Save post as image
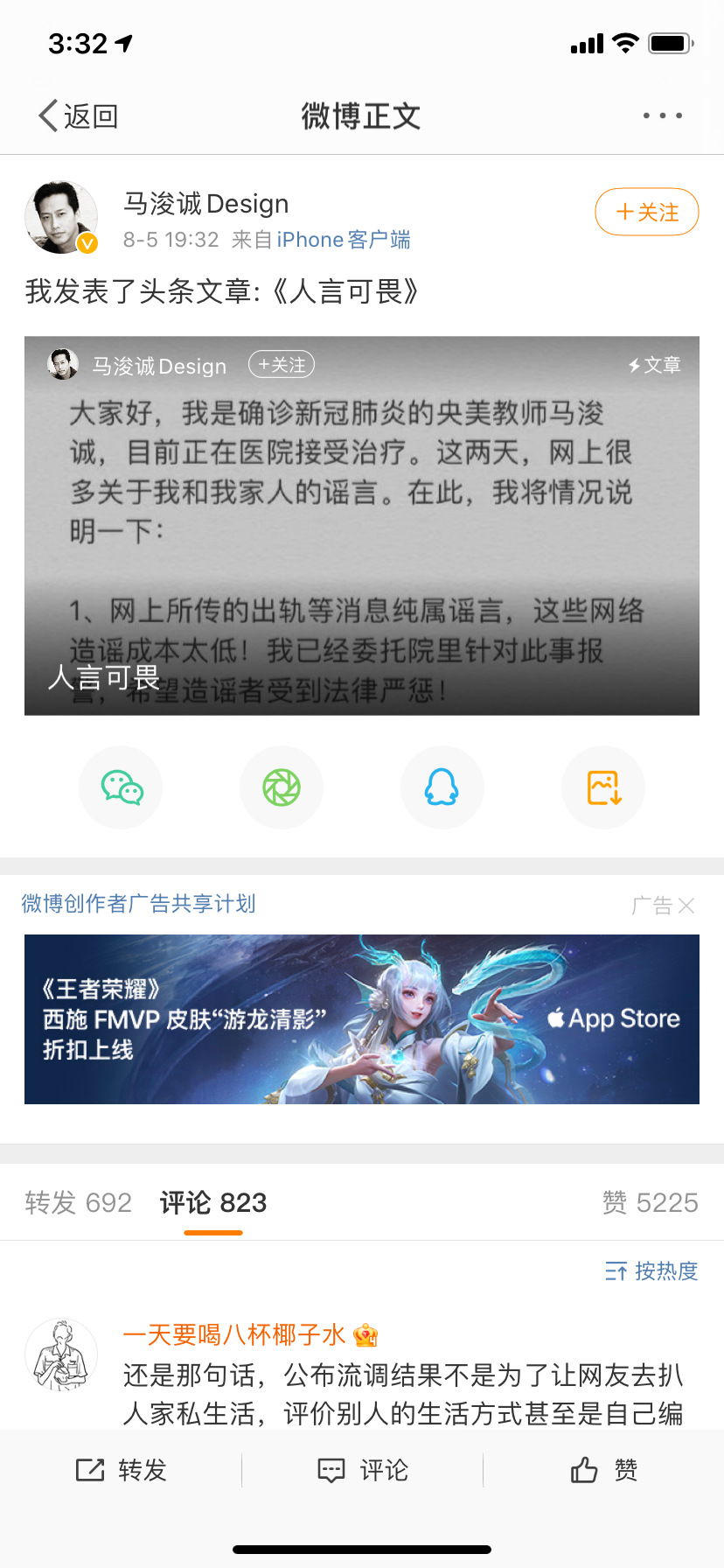 602,787
